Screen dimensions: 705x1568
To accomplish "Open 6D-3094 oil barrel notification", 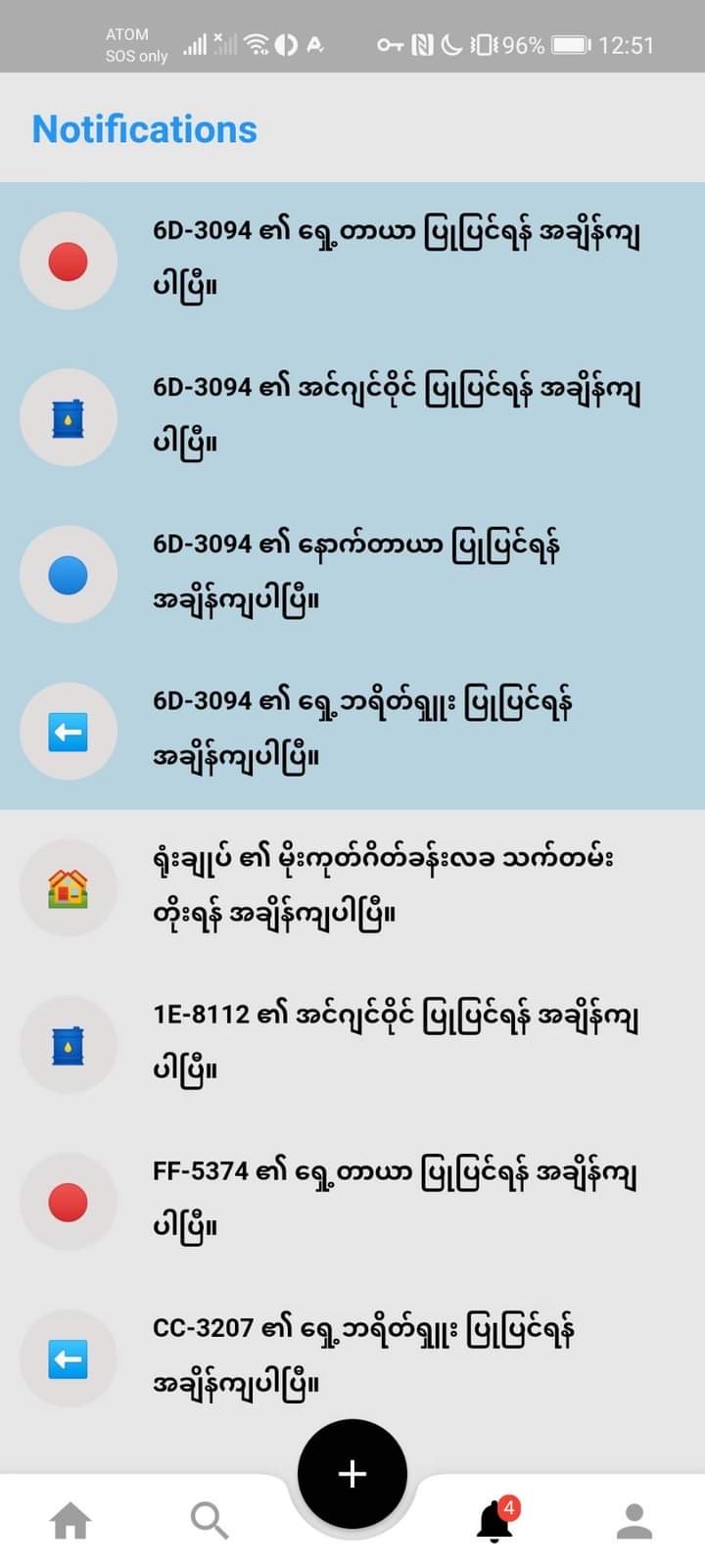I will pyautogui.click(x=392, y=417).
